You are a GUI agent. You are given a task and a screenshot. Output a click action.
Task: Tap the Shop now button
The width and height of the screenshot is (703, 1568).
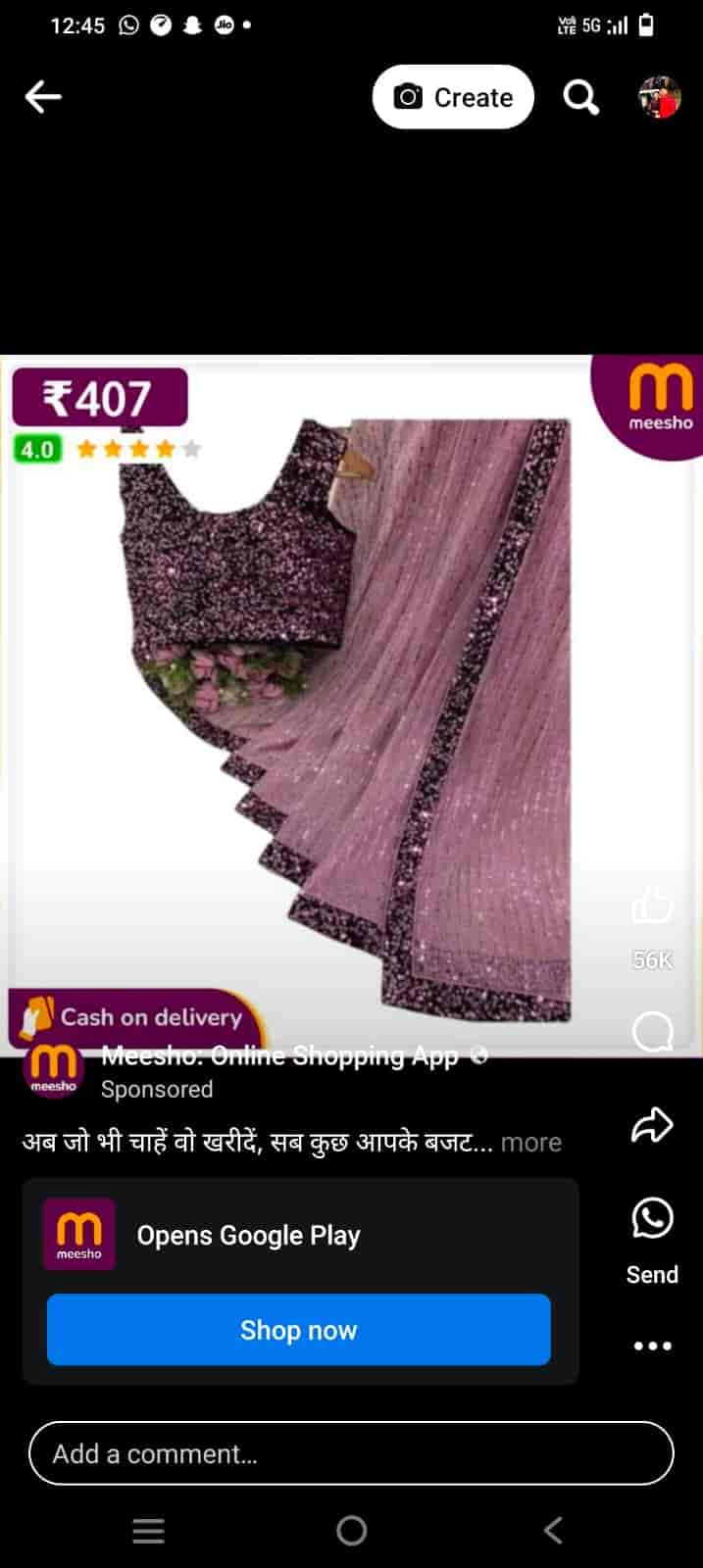coord(299,1330)
